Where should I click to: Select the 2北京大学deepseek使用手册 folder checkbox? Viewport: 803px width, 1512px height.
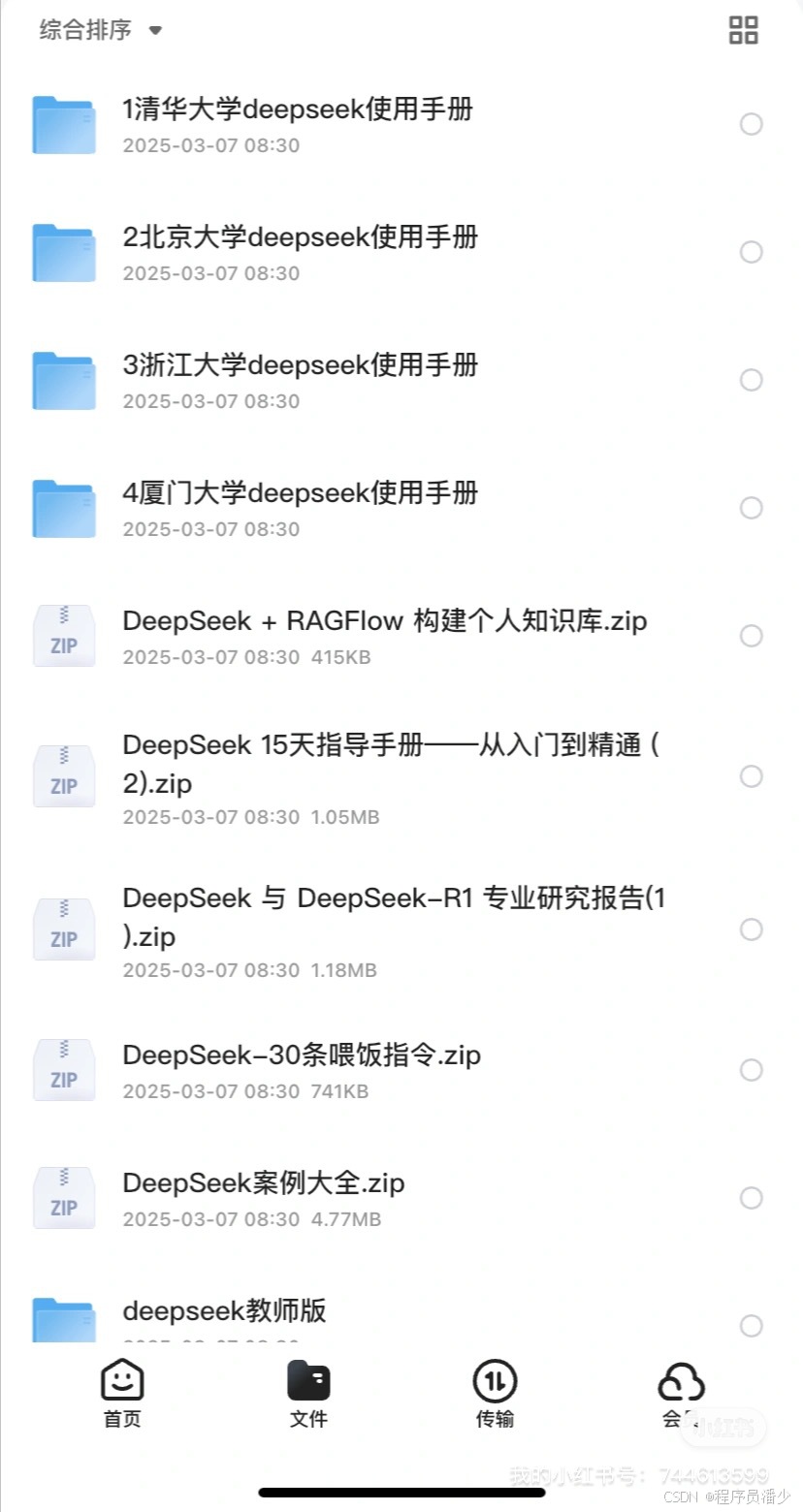click(751, 252)
